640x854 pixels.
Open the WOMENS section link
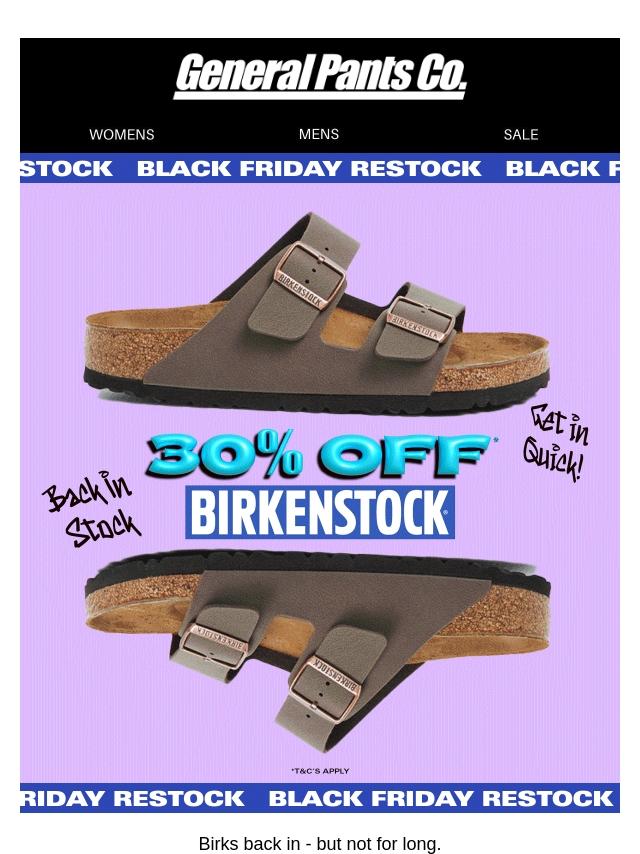pos(122,134)
